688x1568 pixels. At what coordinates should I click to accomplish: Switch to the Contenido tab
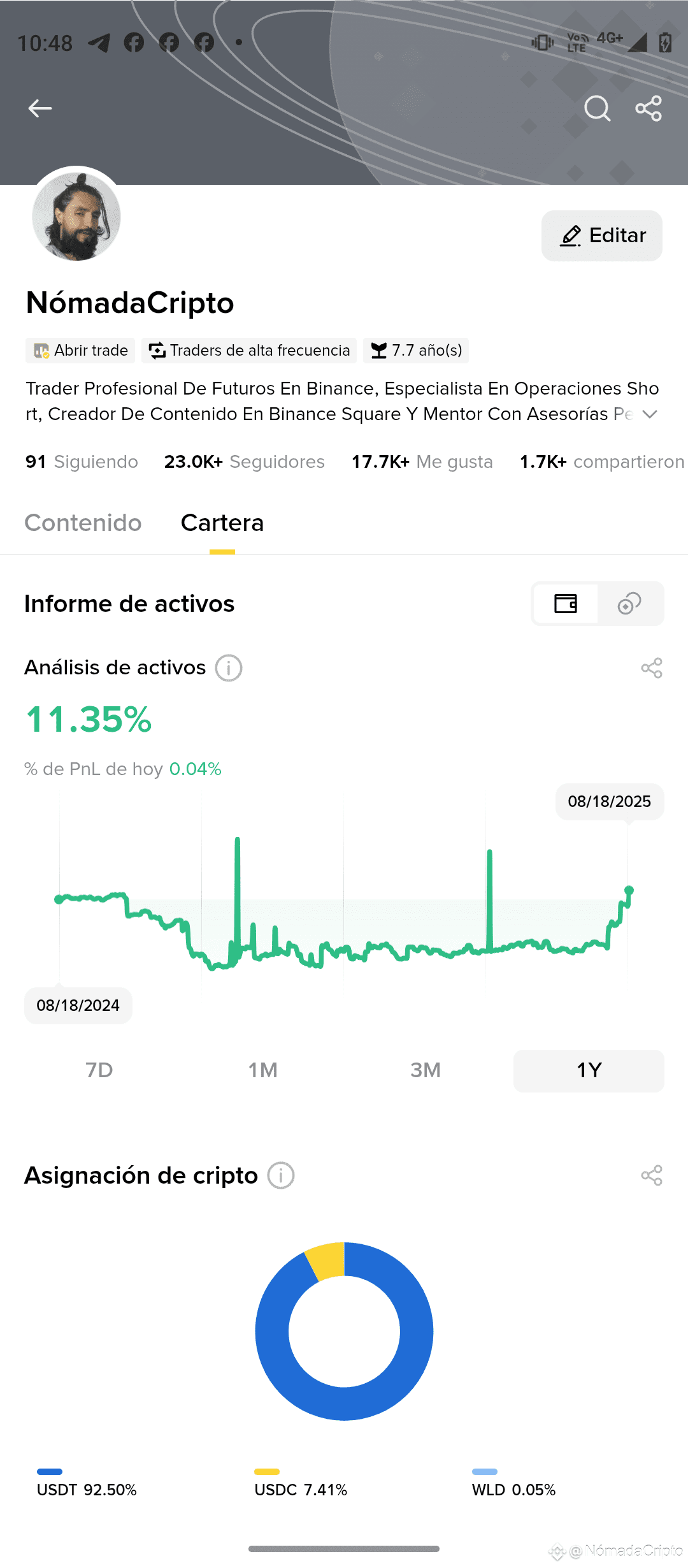click(x=83, y=523)
